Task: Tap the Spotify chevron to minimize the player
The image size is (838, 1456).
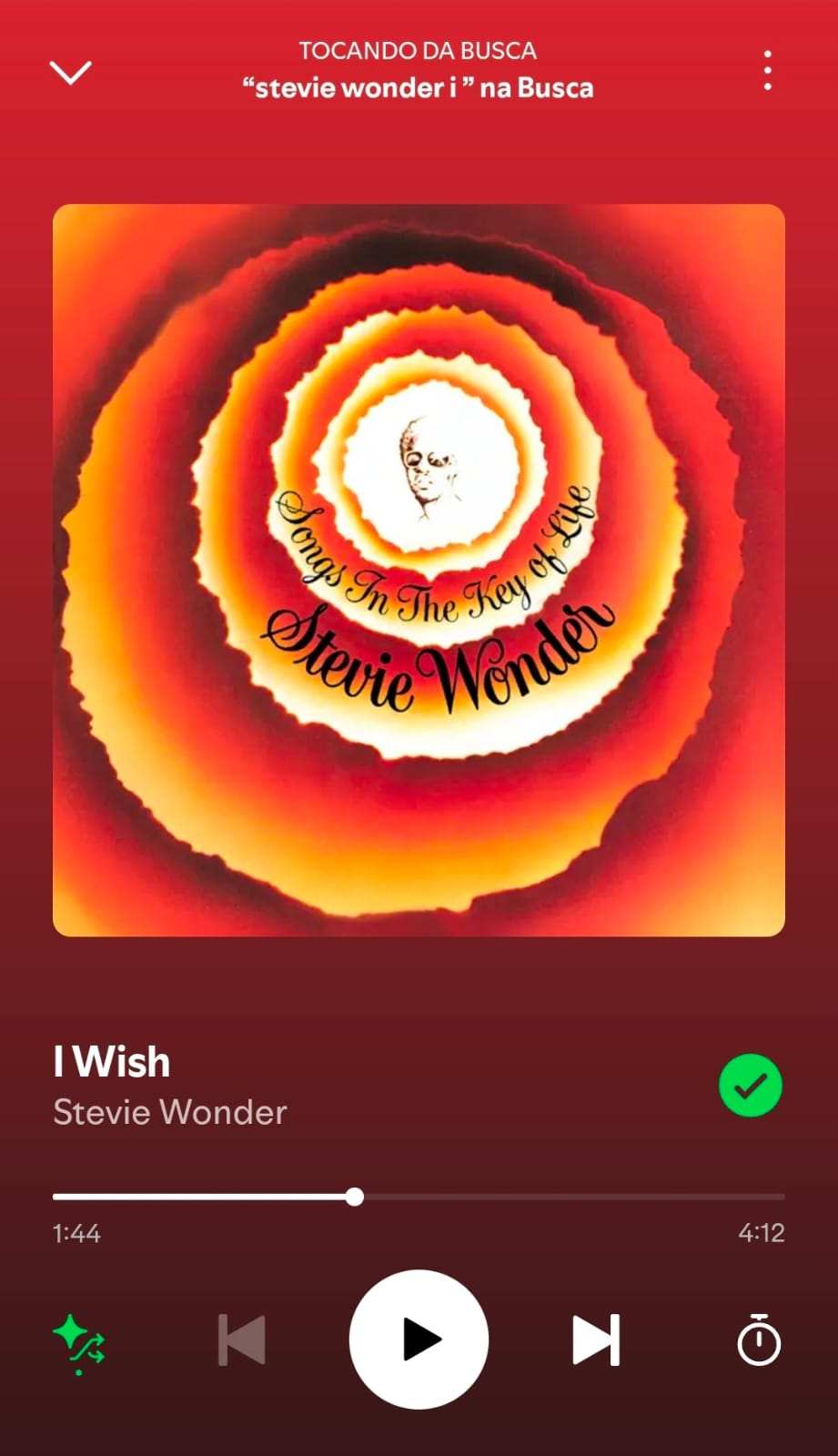Action: click(x=70, y=72)
